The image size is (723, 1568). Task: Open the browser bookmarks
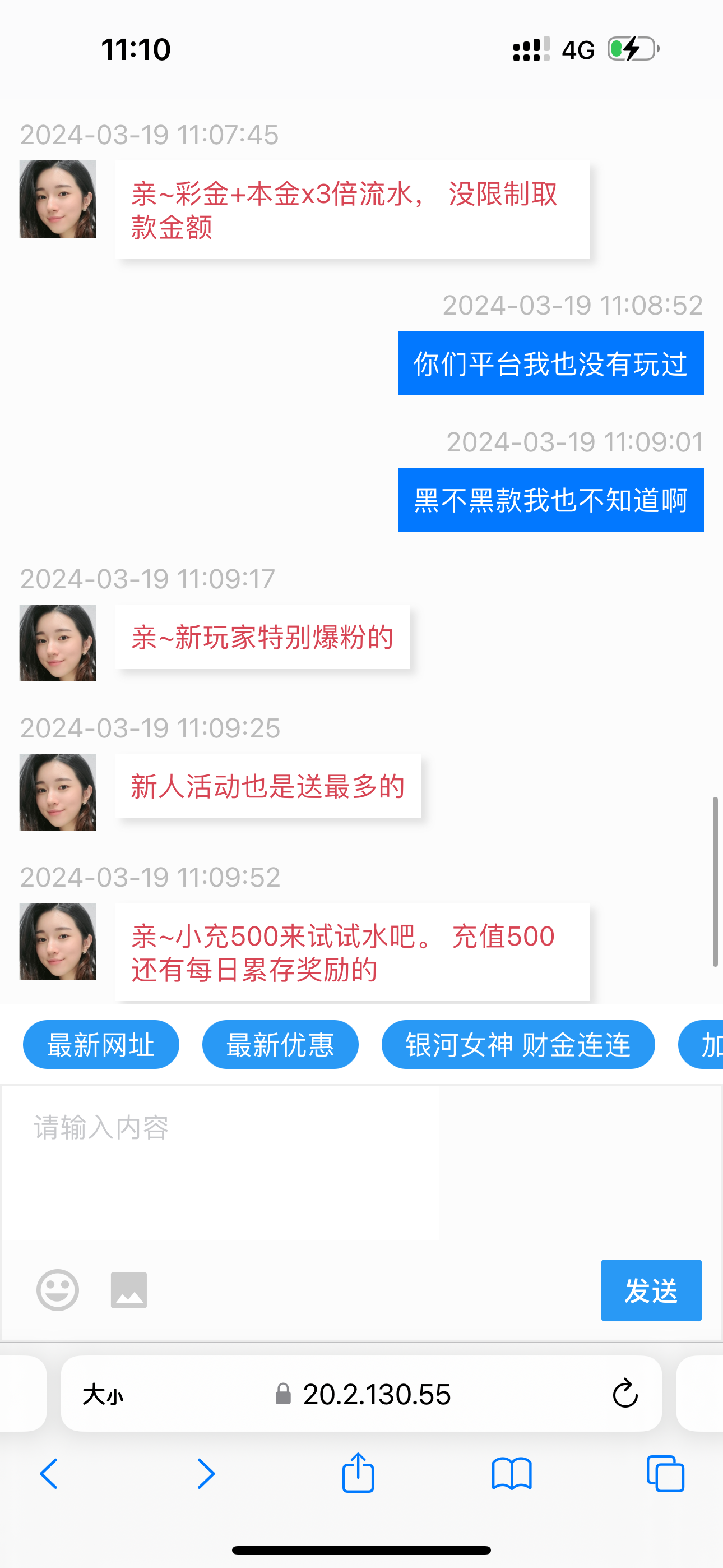click(x=511, y=1474)
